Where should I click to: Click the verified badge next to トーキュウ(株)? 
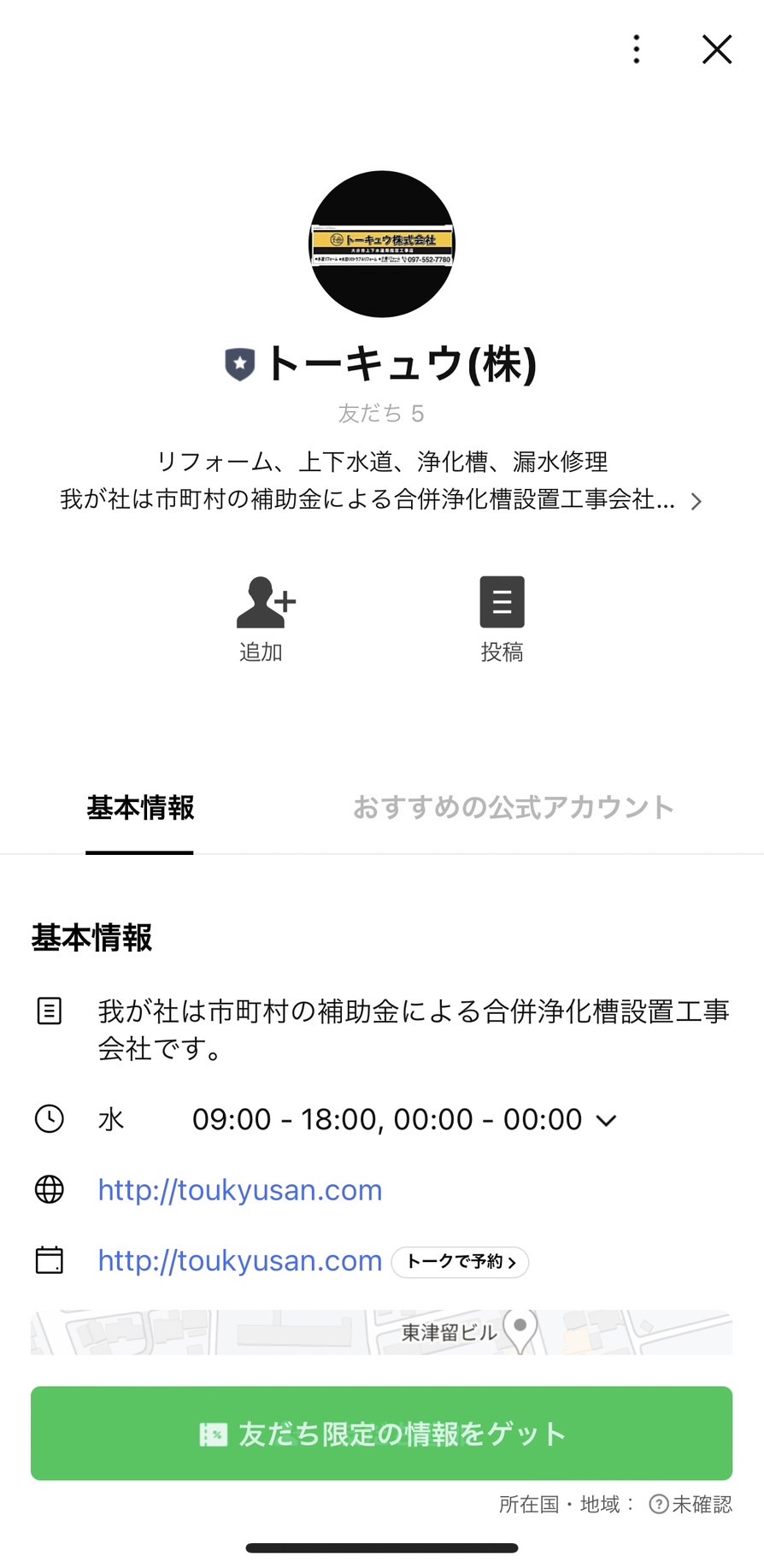coord(239,363)
